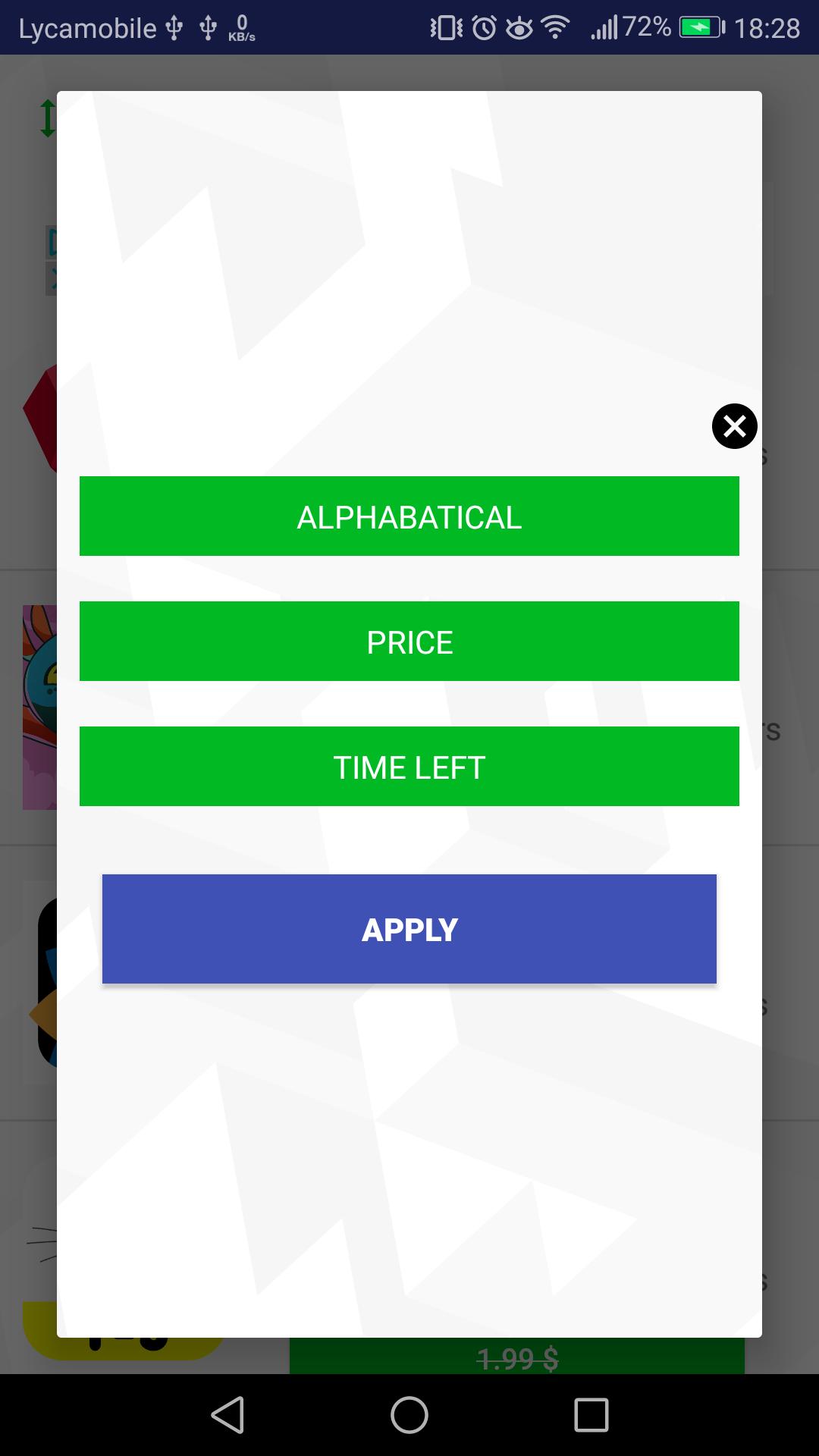Apply the selected sort order
Image resolution: width=819 pixels, height=1456 pixels.
pos(409,929)
